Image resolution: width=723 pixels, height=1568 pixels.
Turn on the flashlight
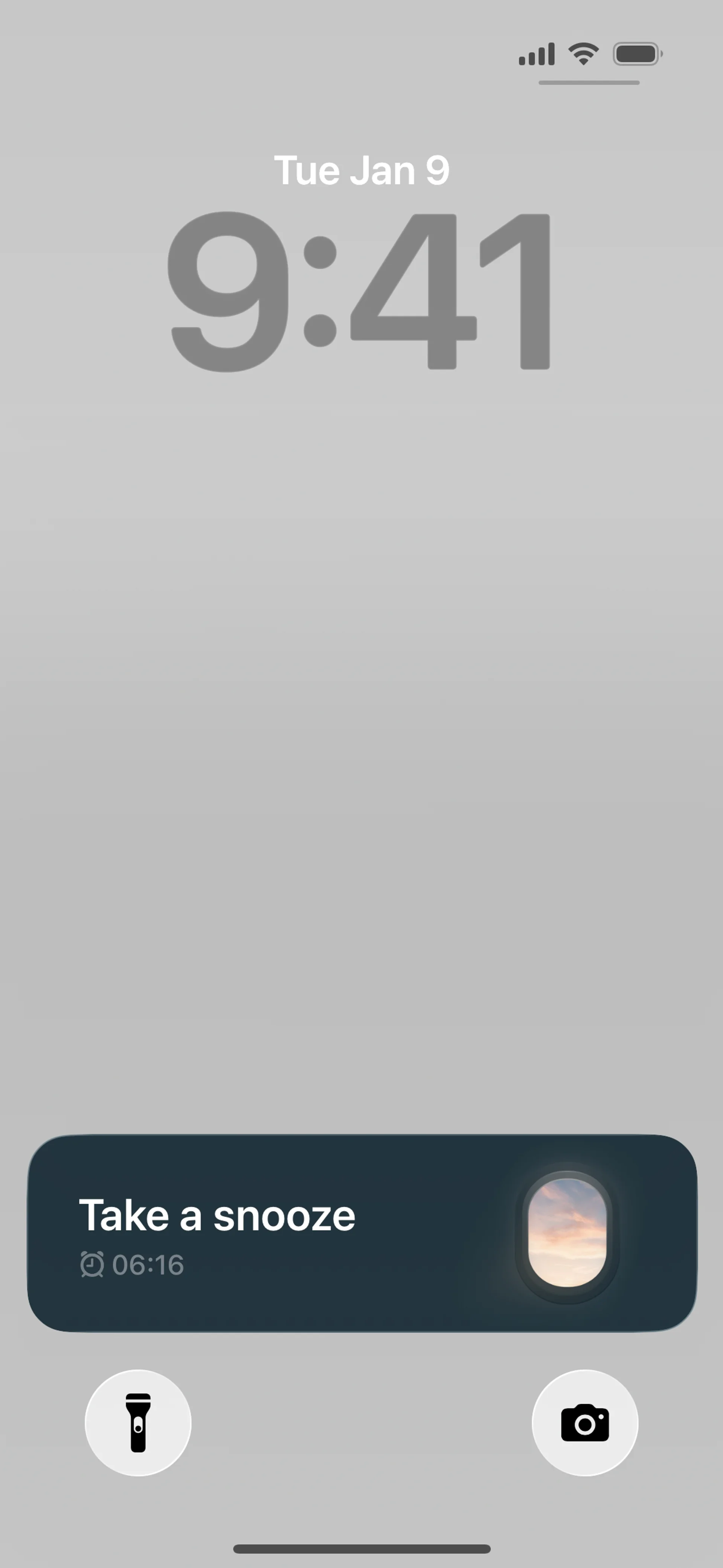pyautogui.click(x=138, y=1423)
